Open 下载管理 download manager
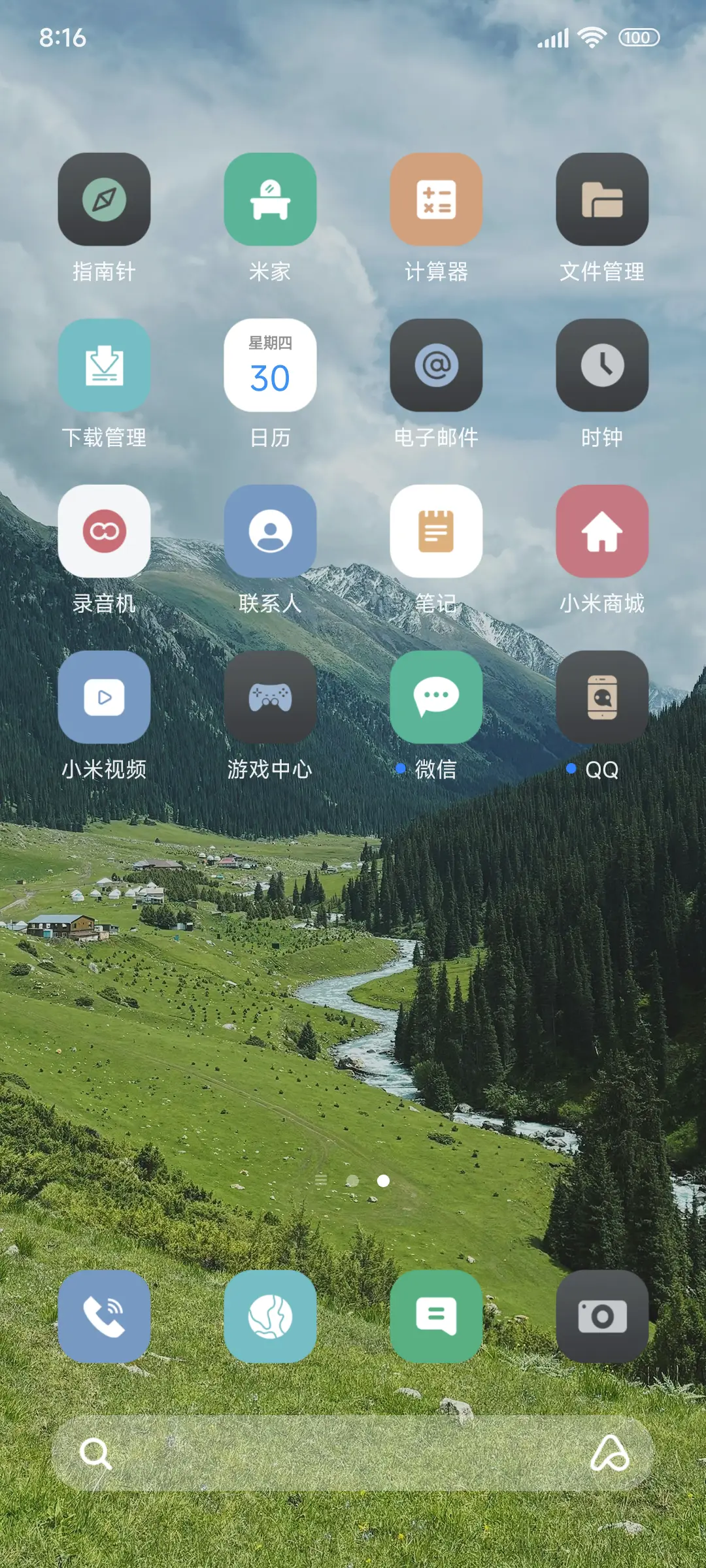 (x=105, y=365)
